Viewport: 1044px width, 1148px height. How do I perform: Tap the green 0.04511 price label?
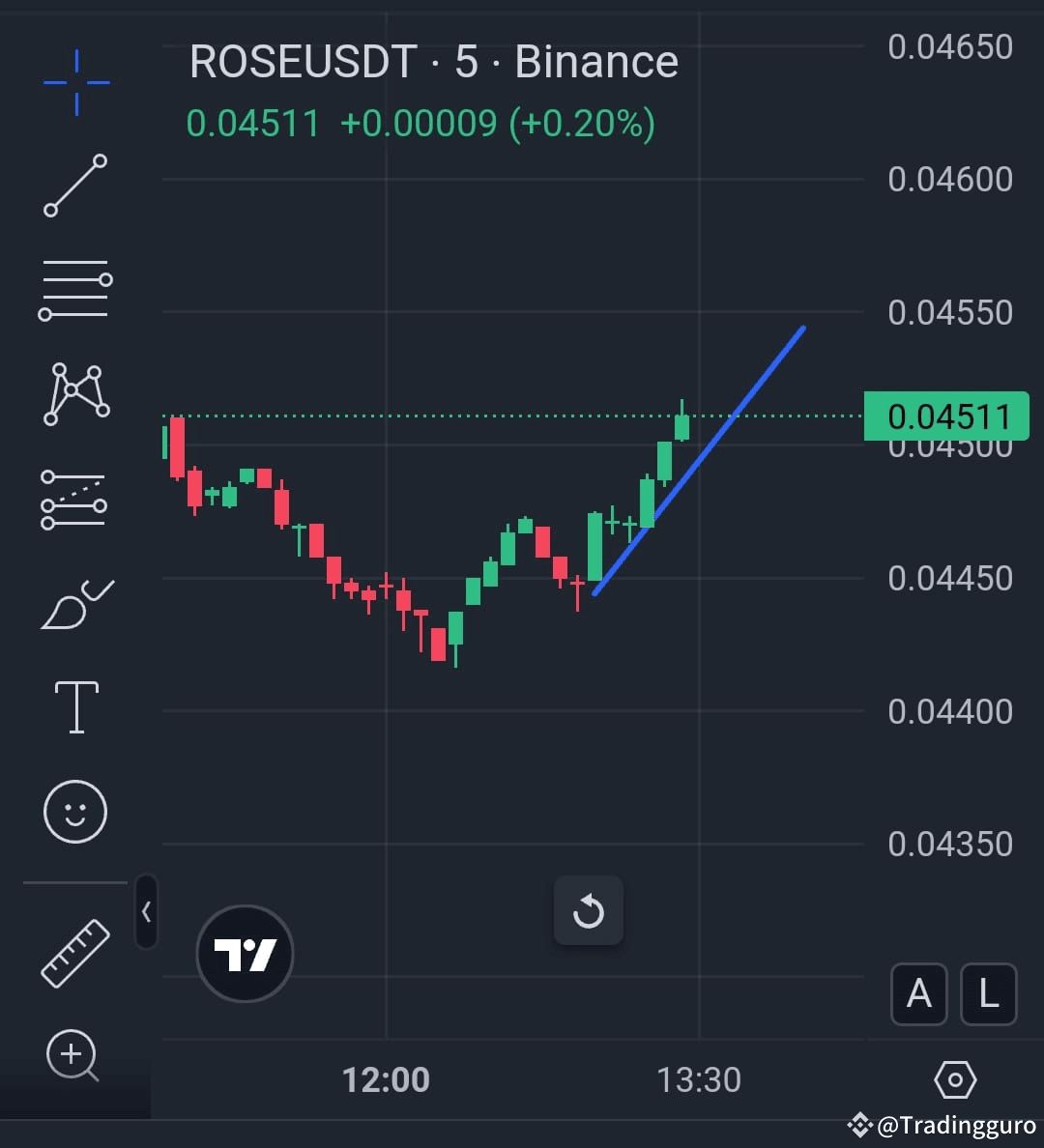[x=945, y=416]
